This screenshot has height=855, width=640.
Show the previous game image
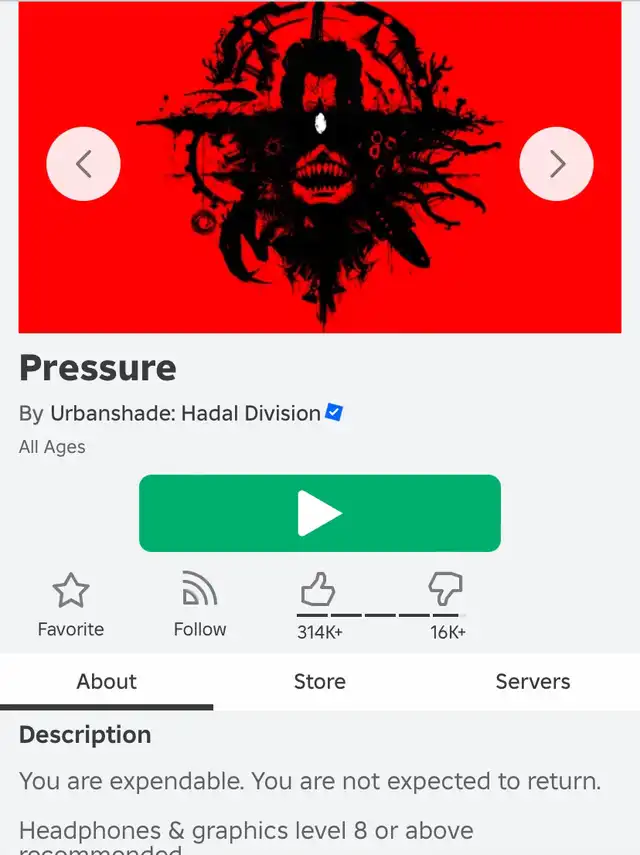coord(83,164)
